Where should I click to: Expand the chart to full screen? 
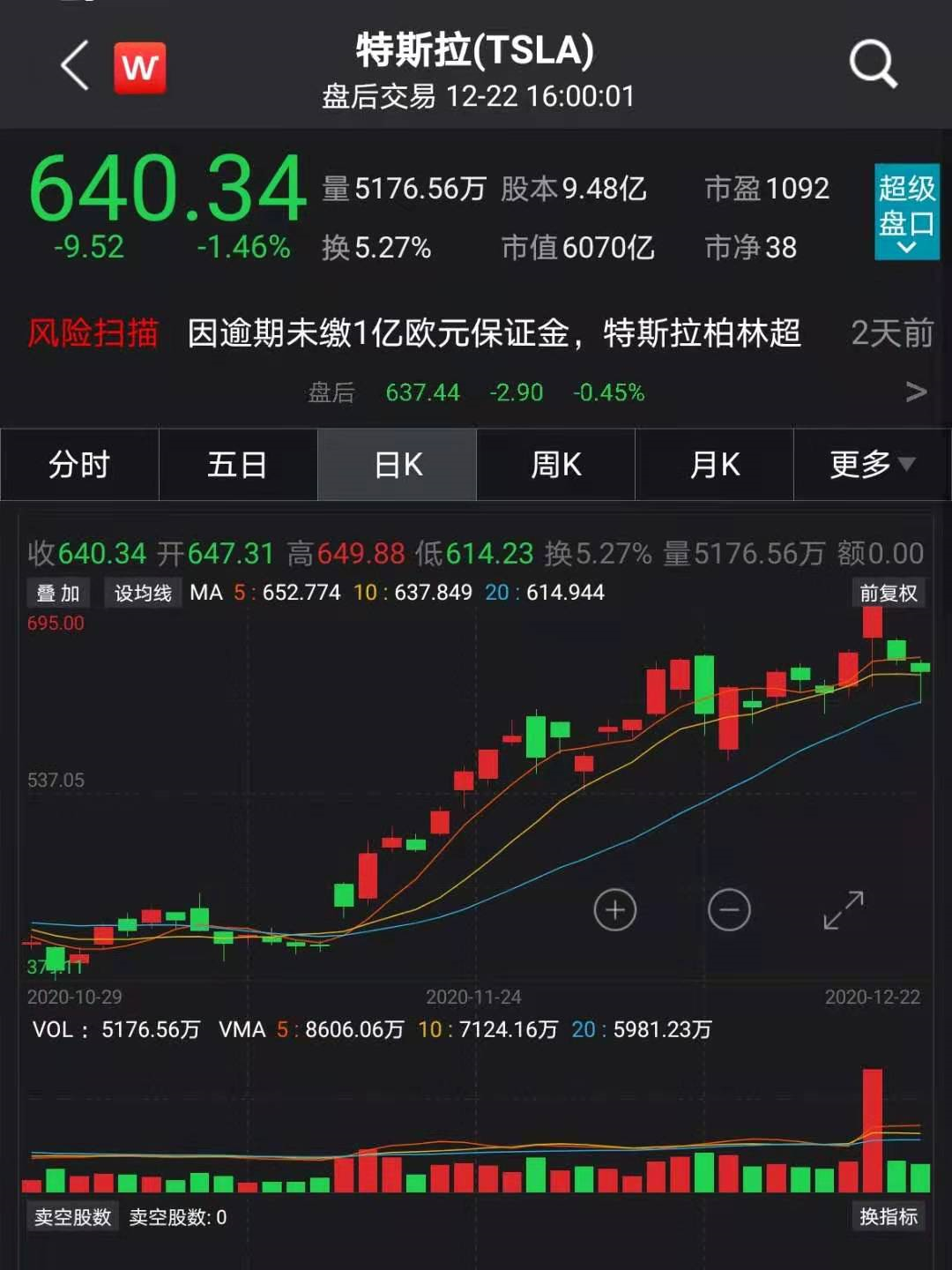point(844,910)
